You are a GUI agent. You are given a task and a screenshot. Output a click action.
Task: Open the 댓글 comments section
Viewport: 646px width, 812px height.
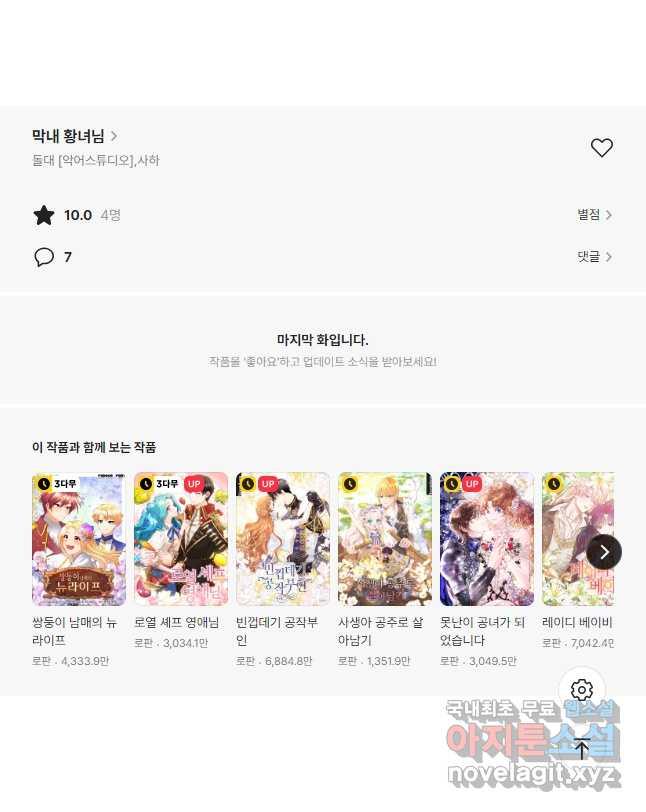coord(594,257)
